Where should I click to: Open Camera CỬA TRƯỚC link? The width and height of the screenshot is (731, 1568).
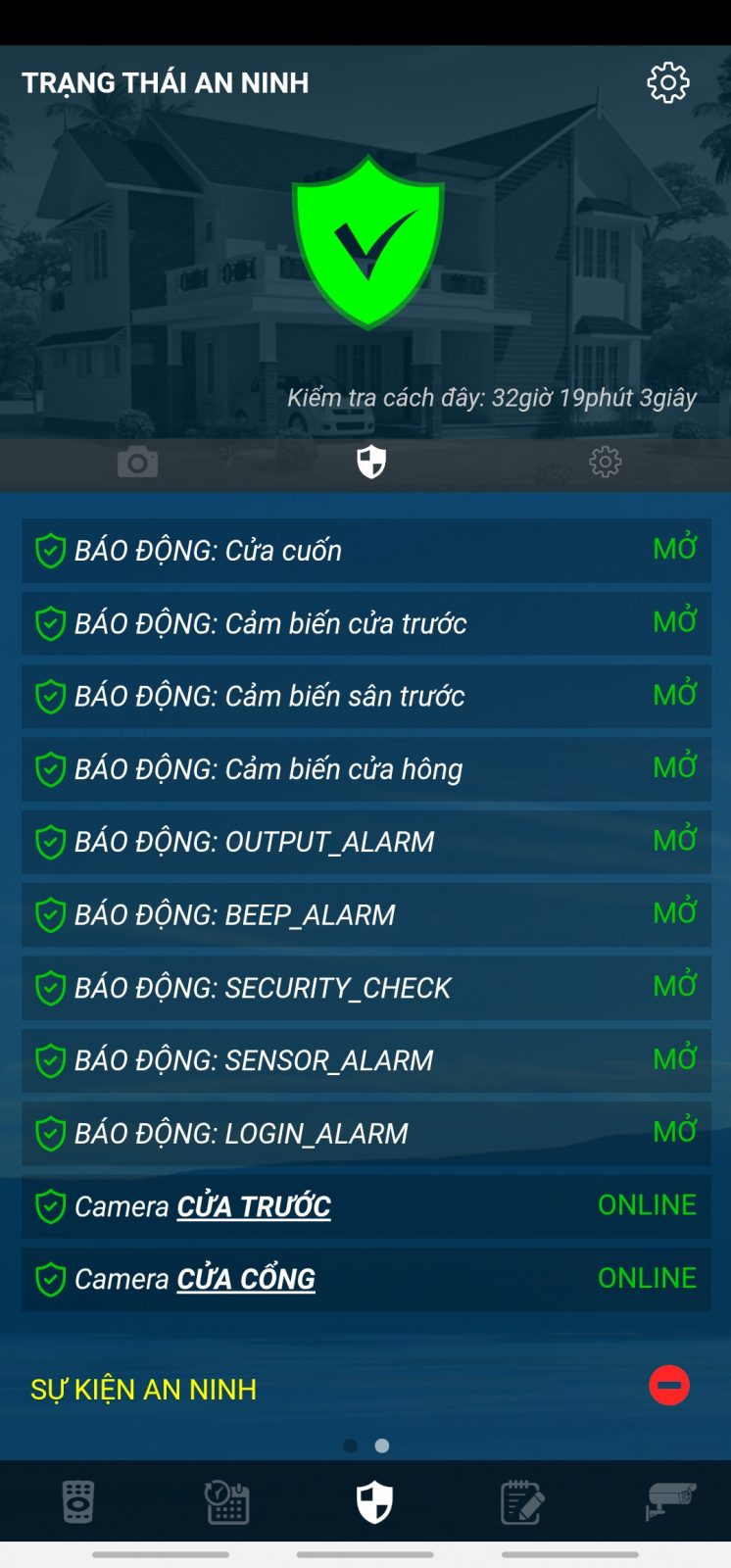tap(254, 1206)
